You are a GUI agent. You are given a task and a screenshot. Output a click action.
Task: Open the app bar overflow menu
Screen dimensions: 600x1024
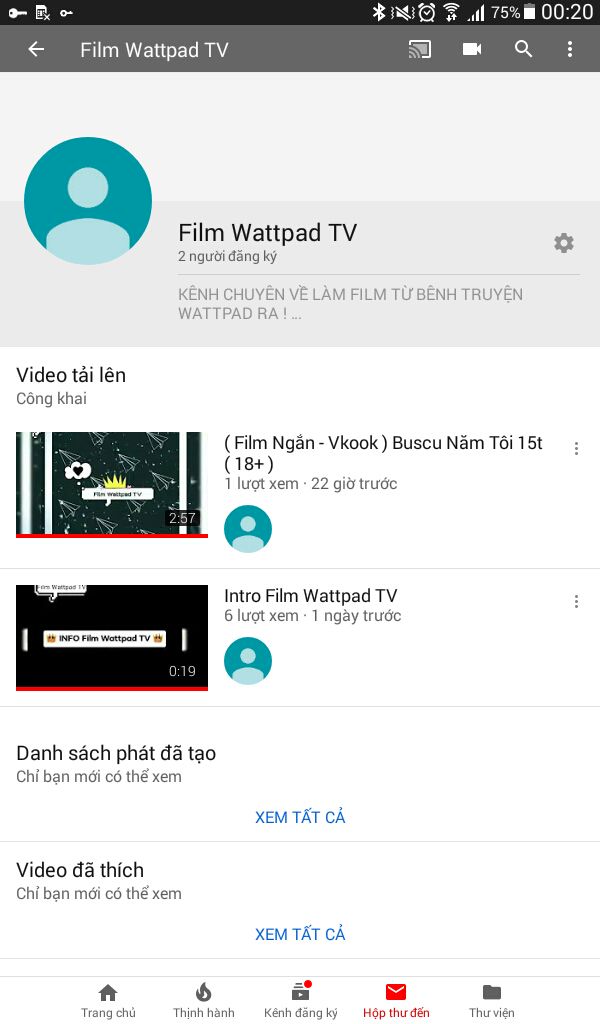tap(570, 49)
